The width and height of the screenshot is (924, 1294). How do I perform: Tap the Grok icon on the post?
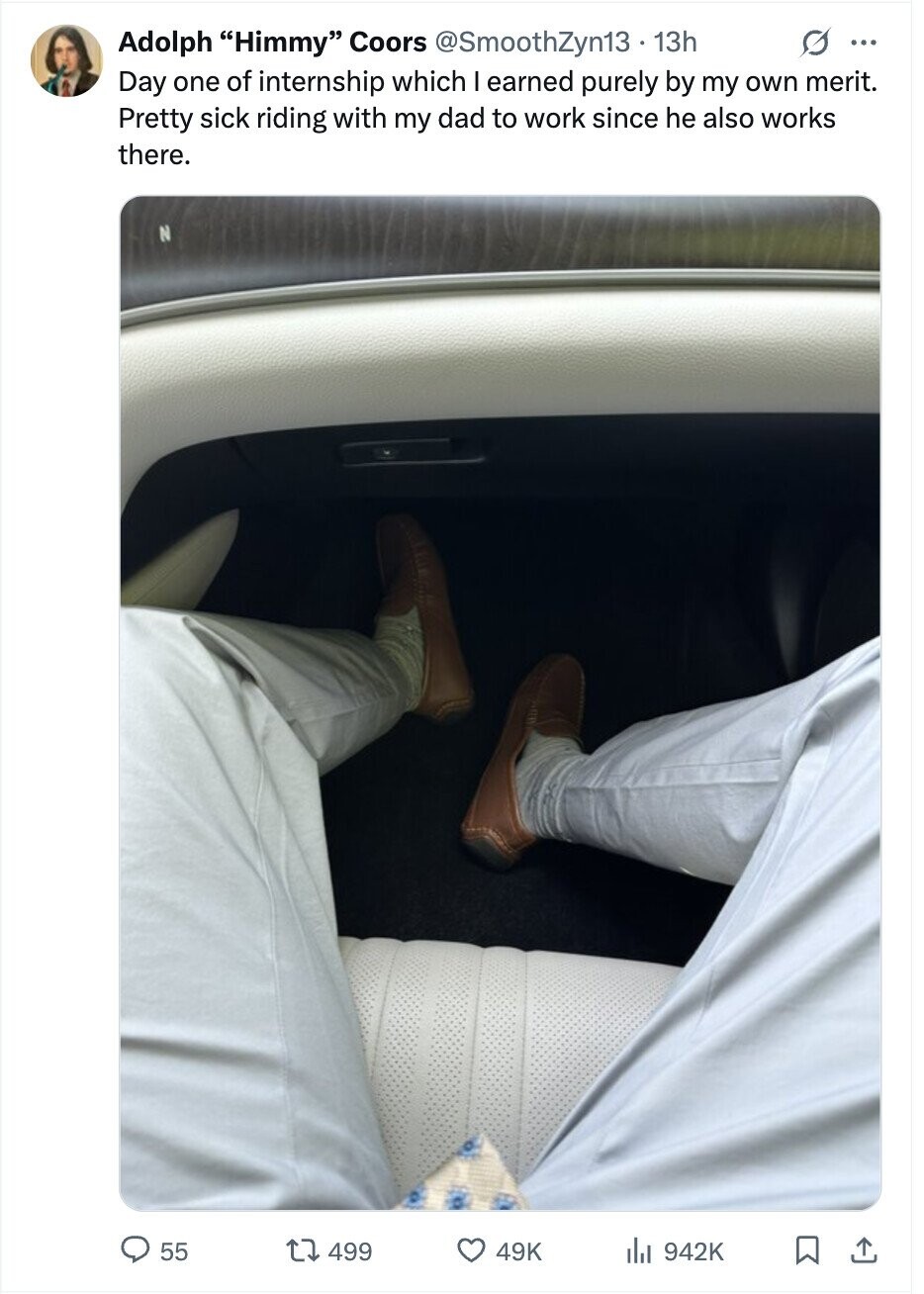[x=818, y=42]
